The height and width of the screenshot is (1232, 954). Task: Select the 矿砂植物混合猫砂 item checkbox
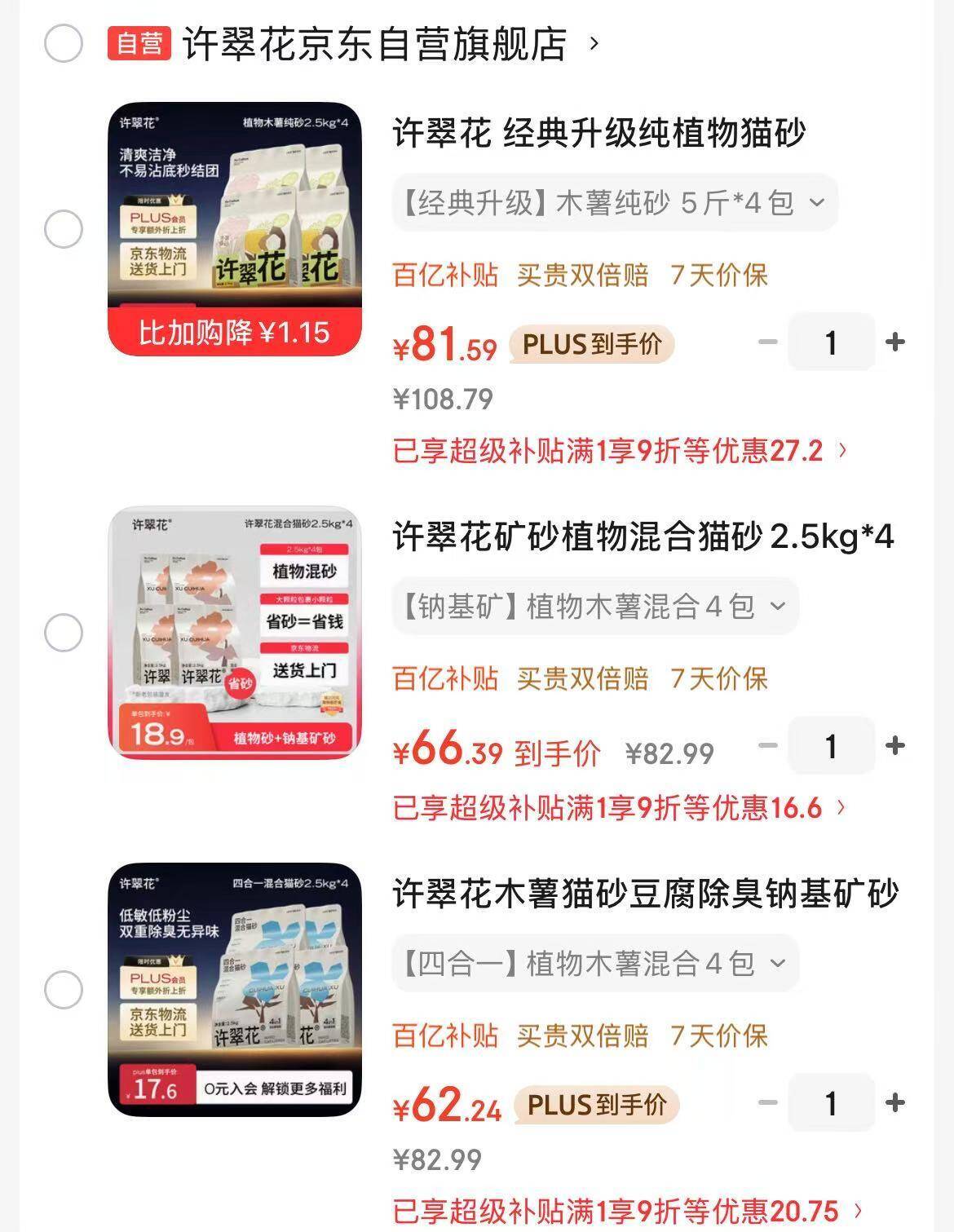64,633
